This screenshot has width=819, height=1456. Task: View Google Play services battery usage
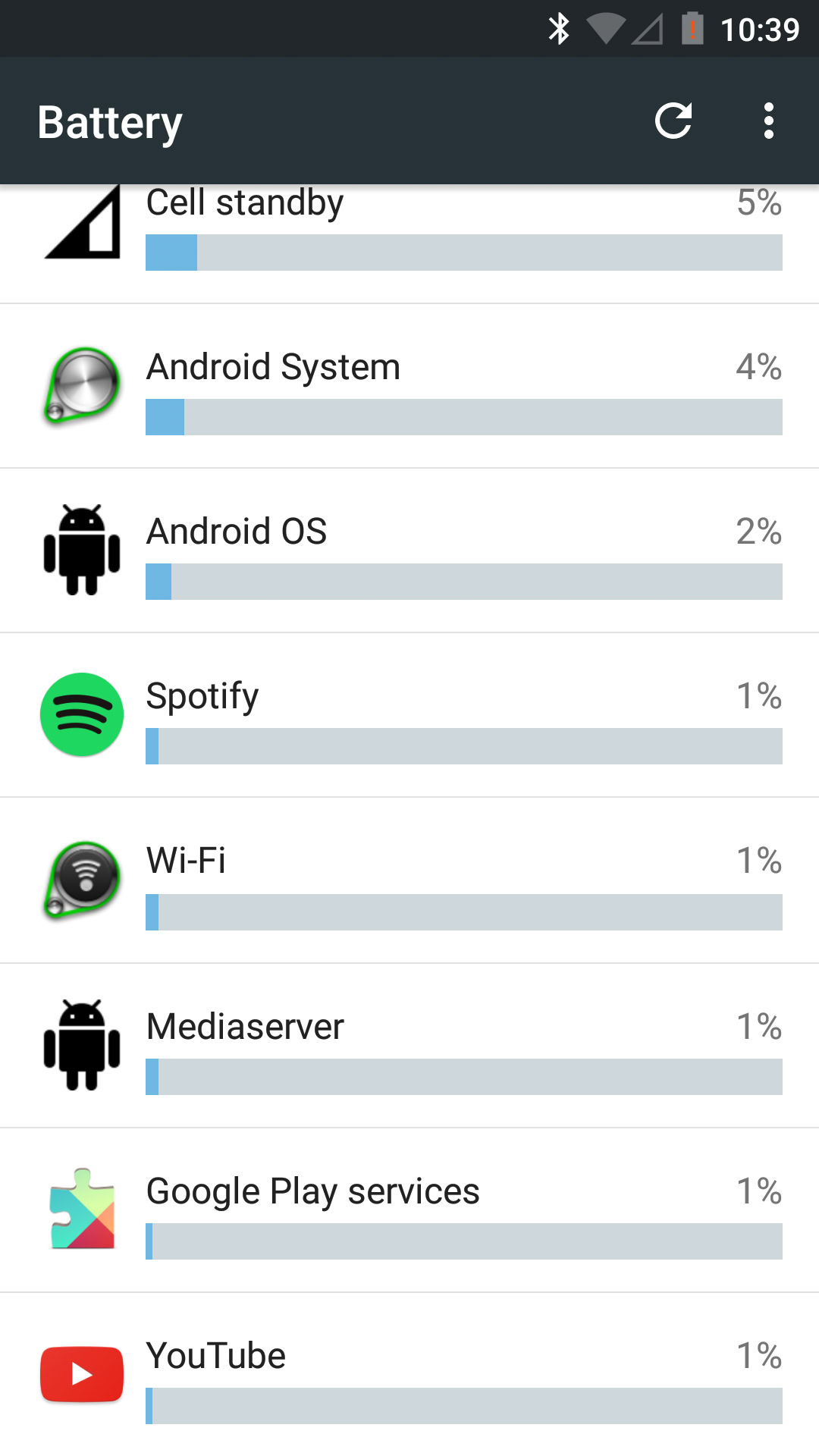[x=409, y=1210]
